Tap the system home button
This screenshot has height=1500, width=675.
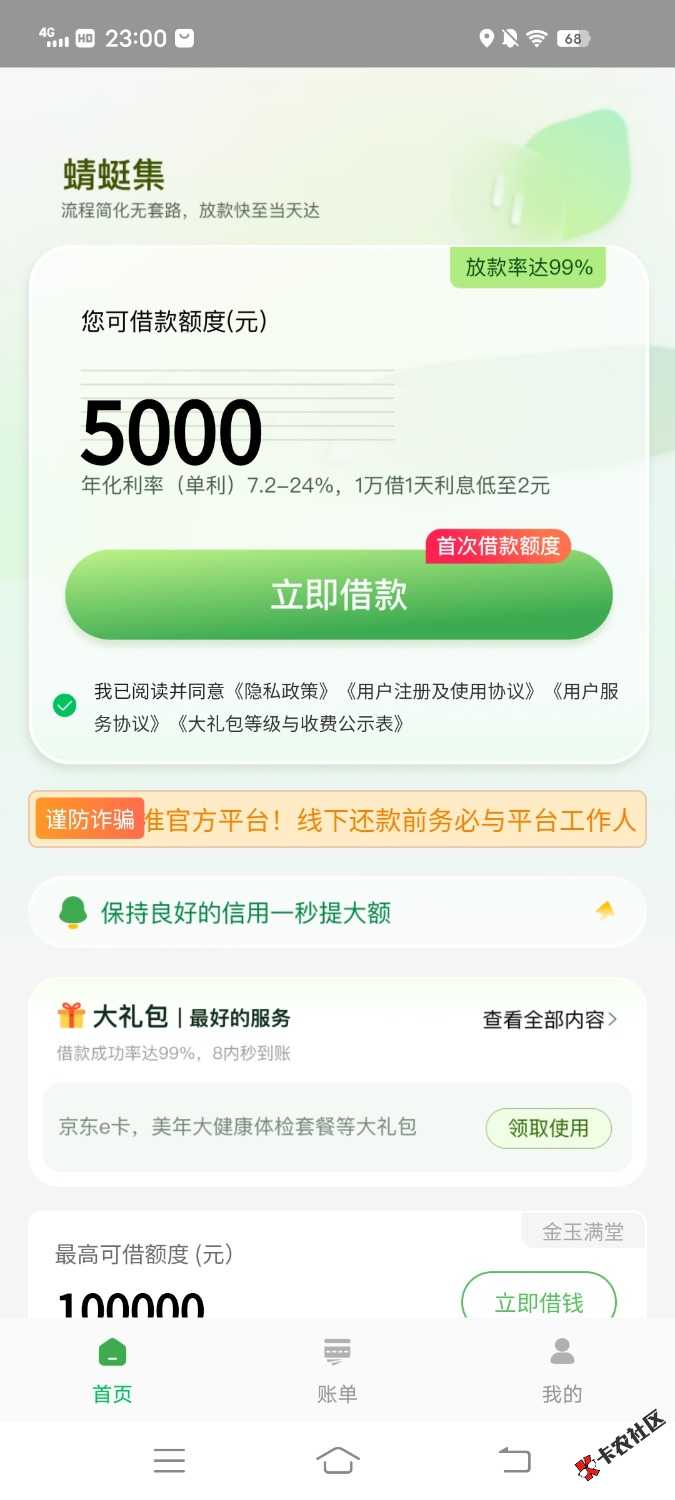coord(338,1461)
